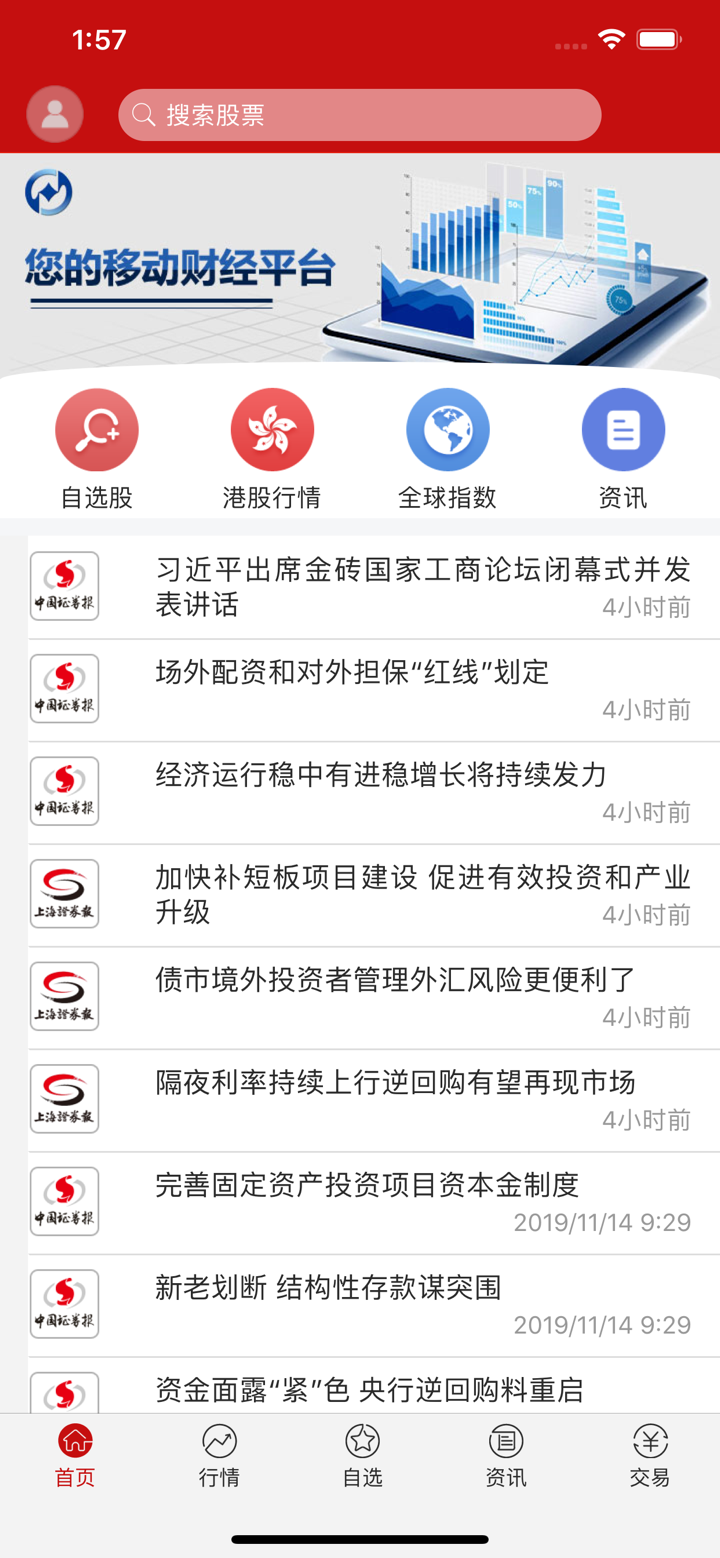Switch to the 自选 tab
Viewport: 720px width, 1558px height.
click(362, 1456)
